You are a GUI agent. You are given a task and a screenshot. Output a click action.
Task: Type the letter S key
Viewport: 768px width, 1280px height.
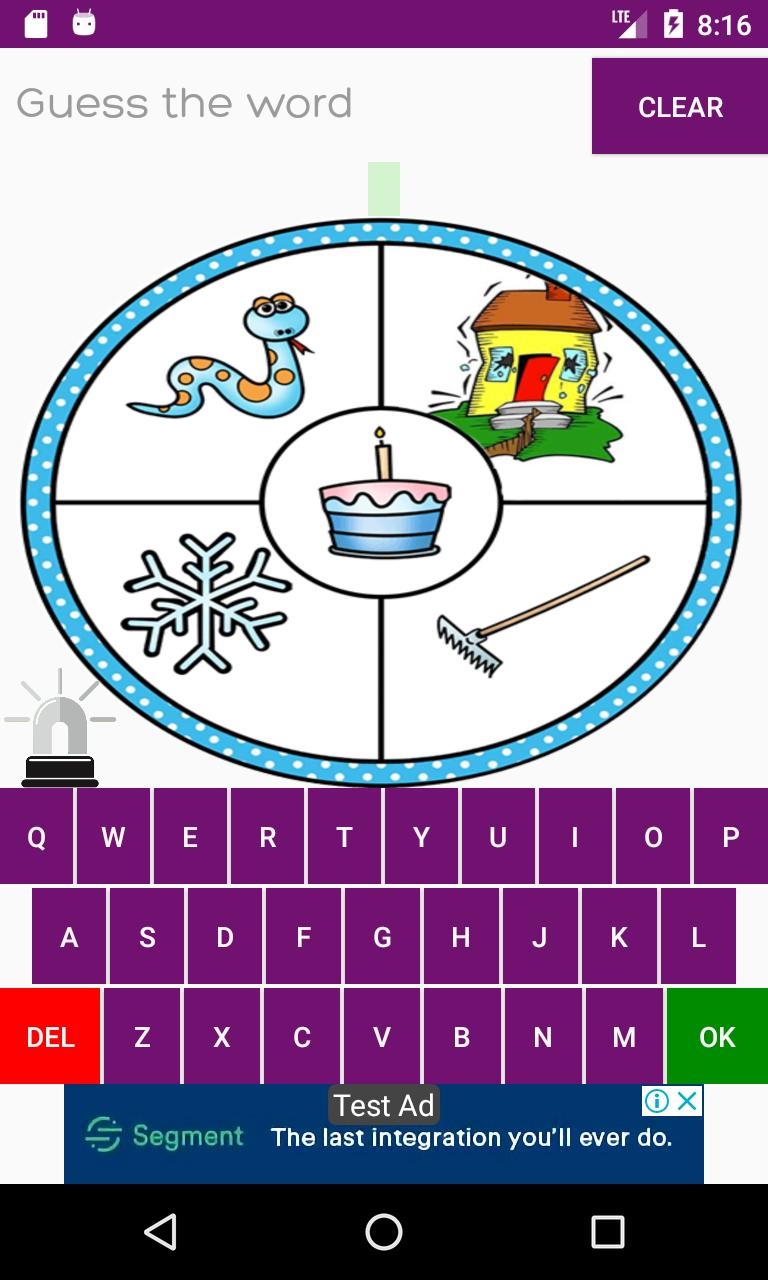pos(147,937)
